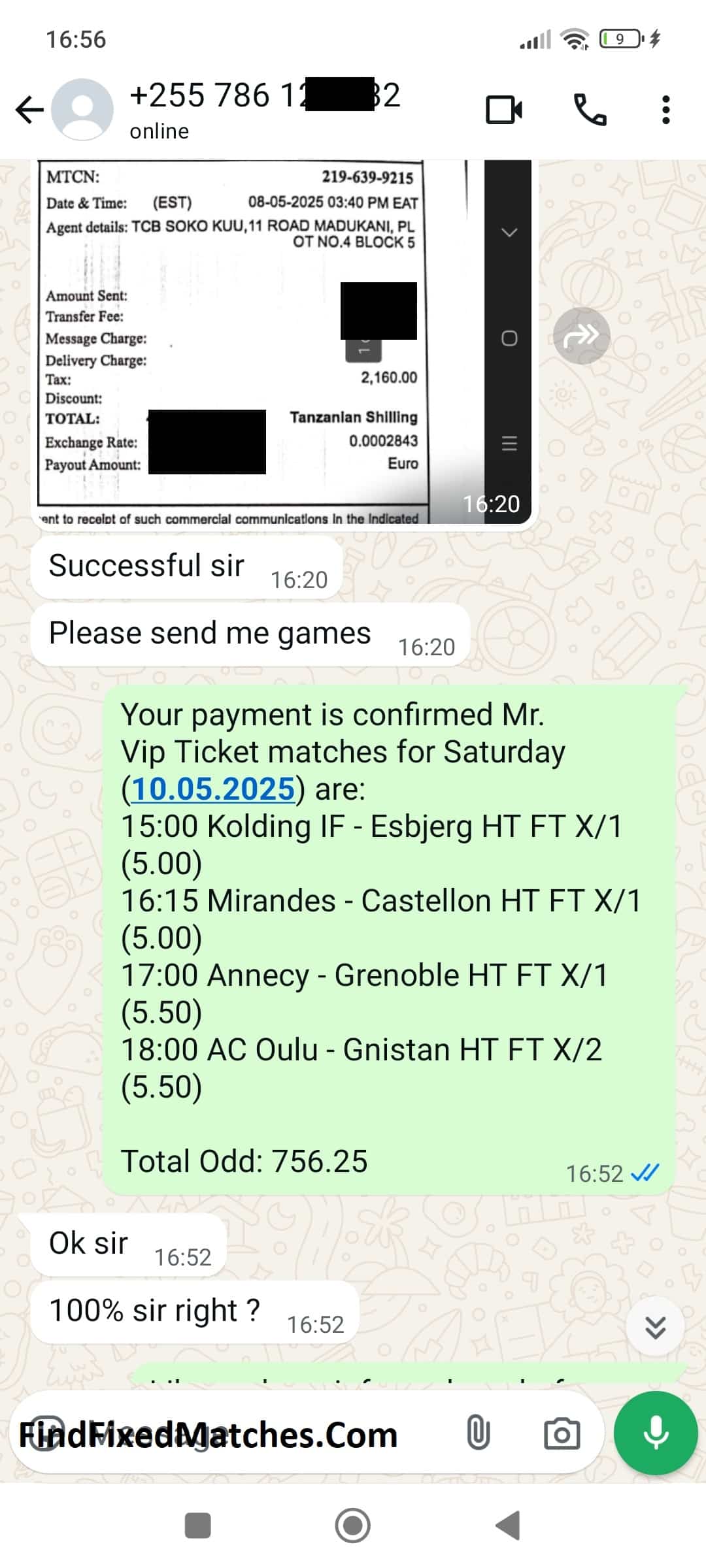
Task: Open the 10.05.2025 date link
Action: click(x=213, y=789)
